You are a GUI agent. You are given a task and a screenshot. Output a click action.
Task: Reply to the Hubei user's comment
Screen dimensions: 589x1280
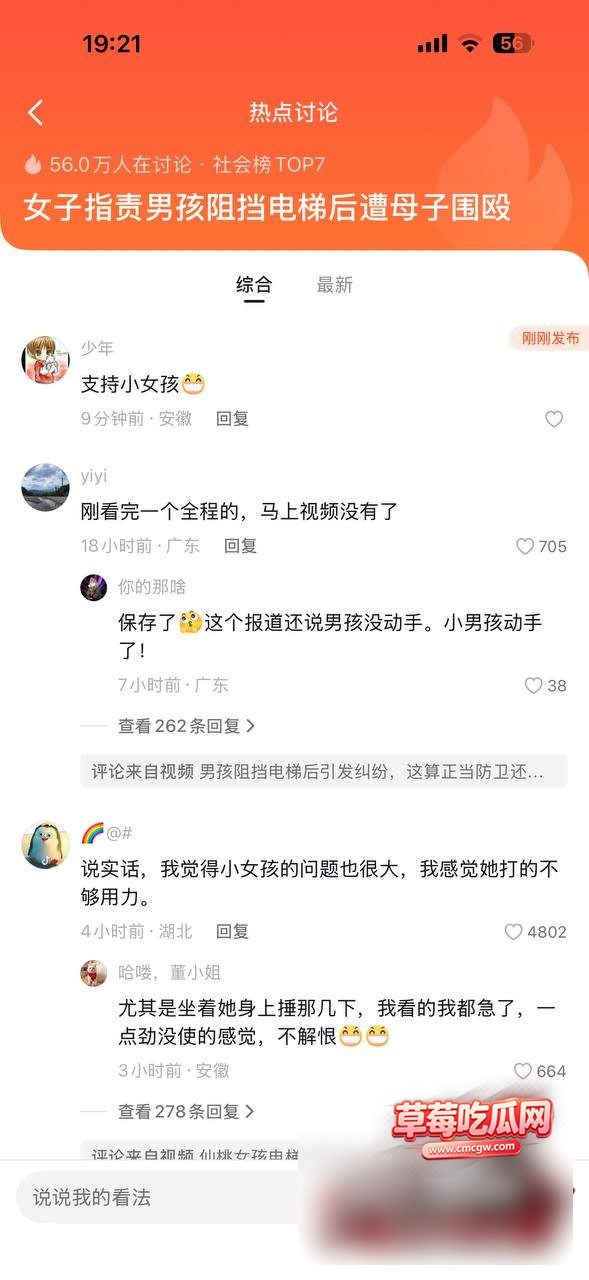click(233, 931)
